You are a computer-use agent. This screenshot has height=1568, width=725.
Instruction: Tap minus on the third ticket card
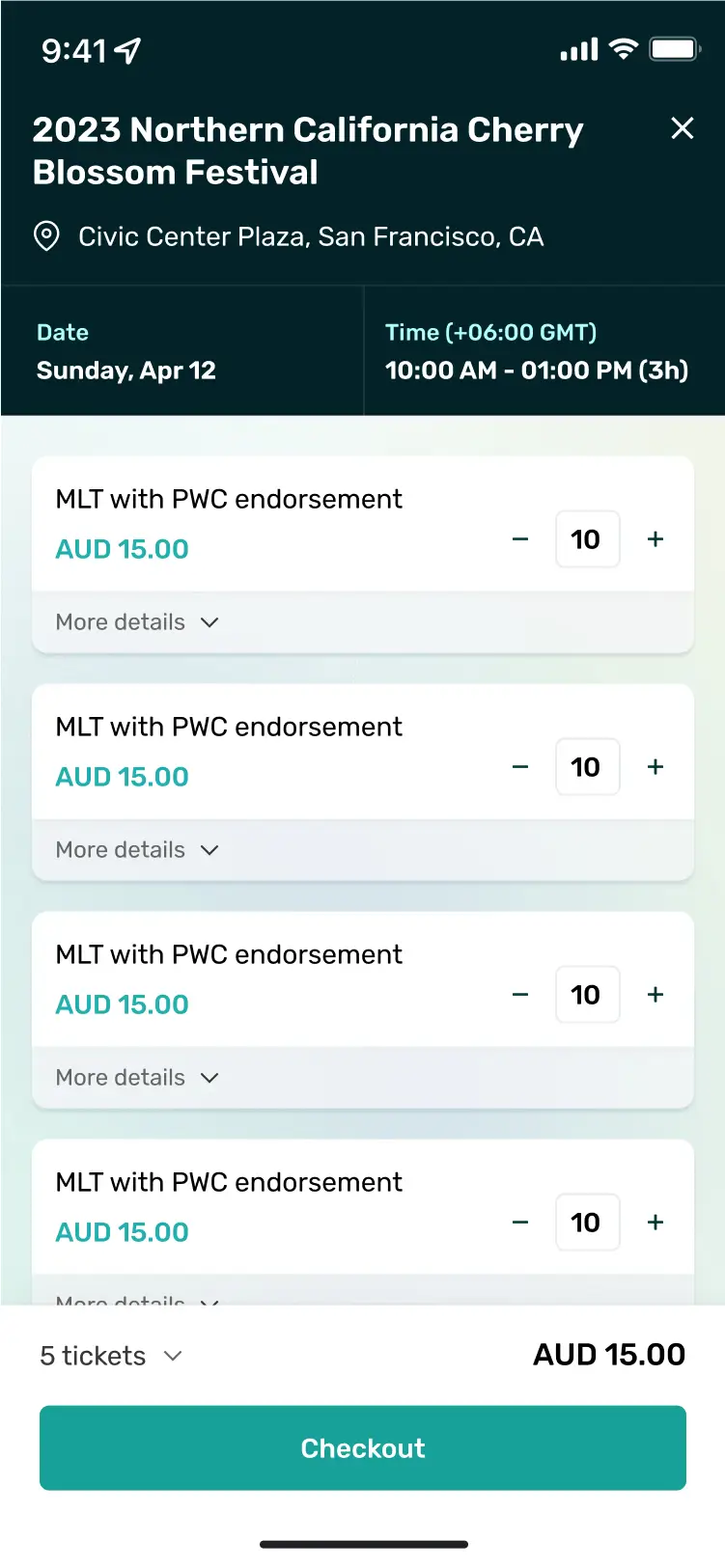pos(520,995)
